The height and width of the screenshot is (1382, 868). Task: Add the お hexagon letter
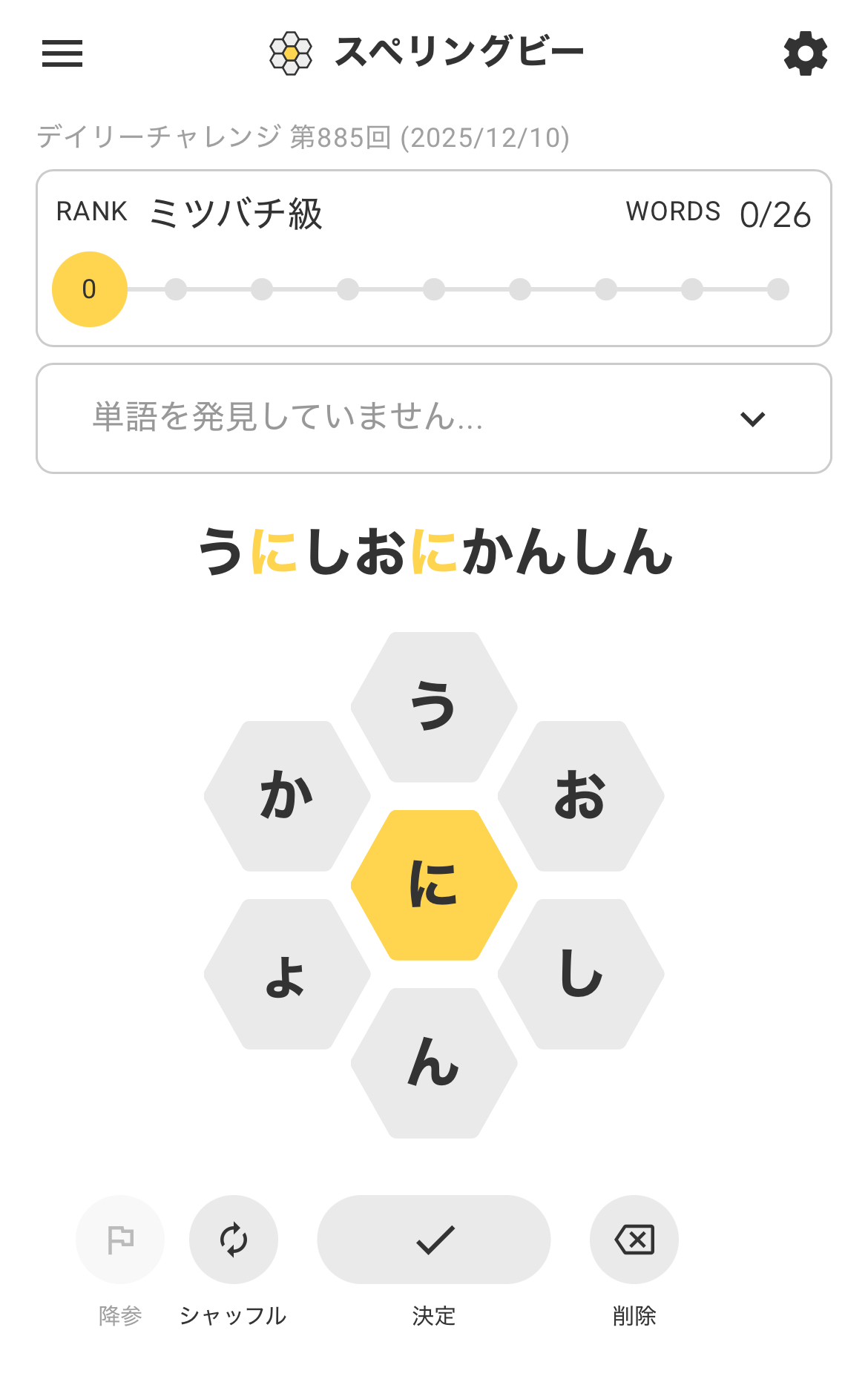tap(581, 796)
